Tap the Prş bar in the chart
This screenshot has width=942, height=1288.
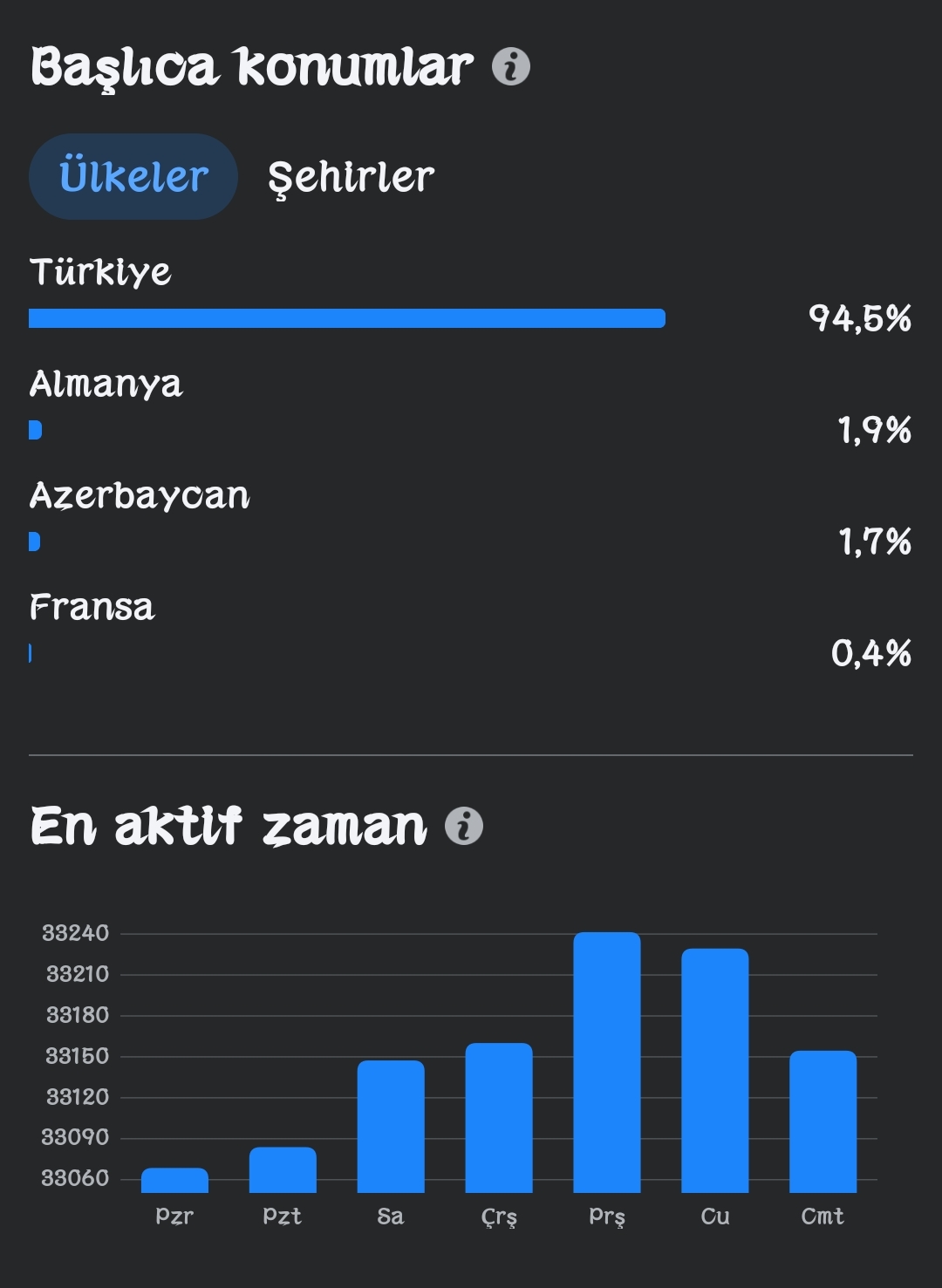(607, 1062)
